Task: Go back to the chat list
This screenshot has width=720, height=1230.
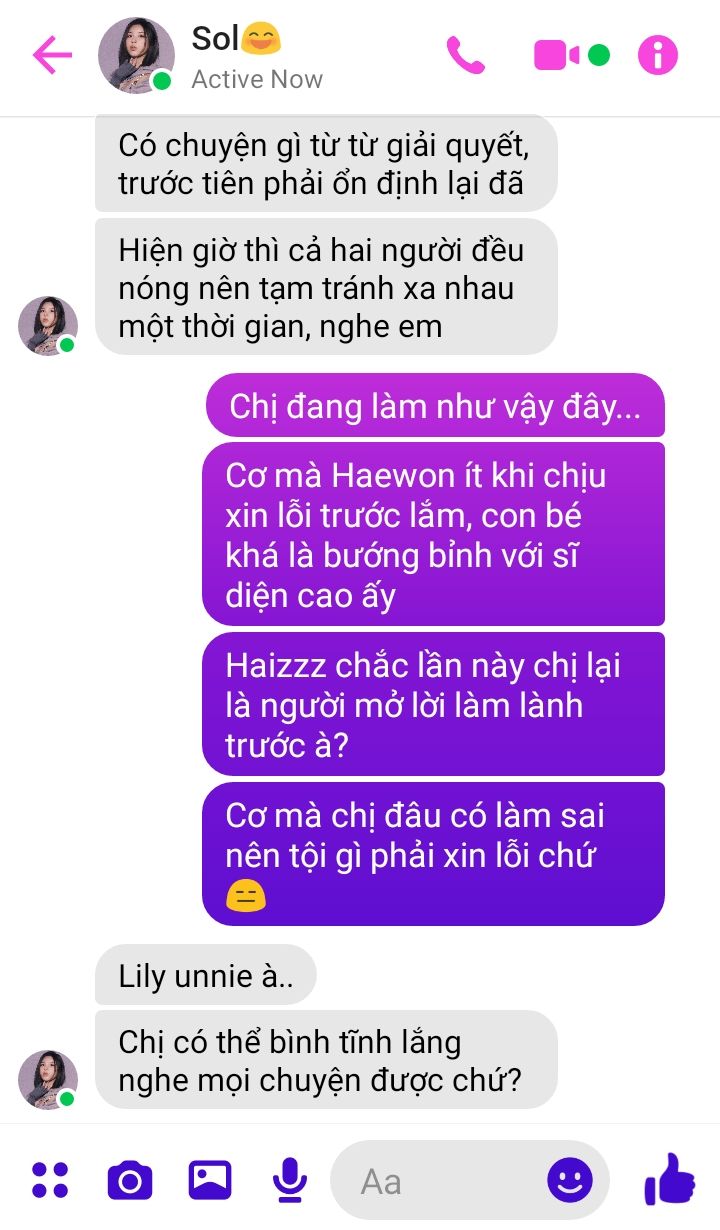Action: [52, 55]
